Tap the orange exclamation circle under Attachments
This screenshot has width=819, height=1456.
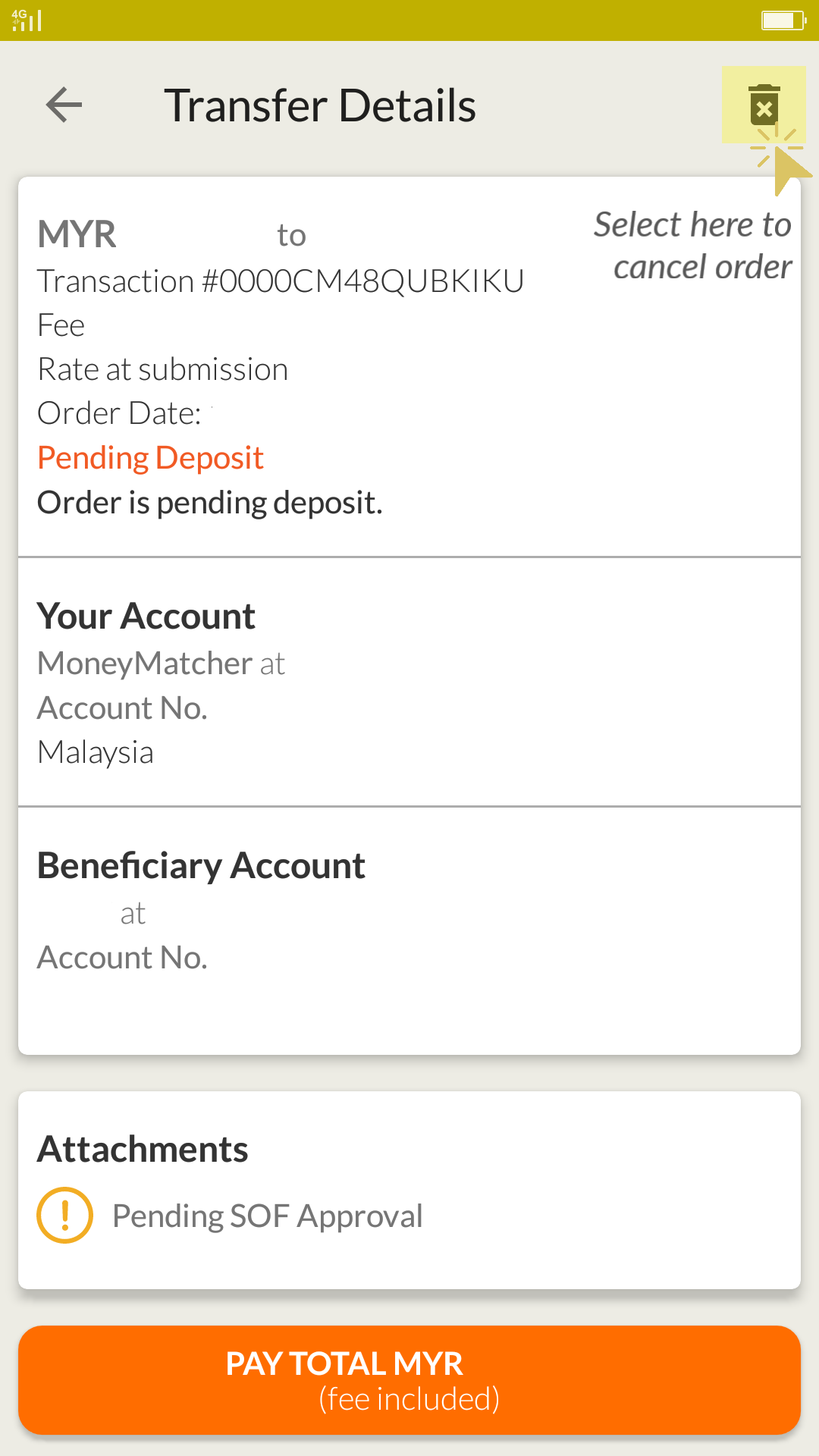64,1215
